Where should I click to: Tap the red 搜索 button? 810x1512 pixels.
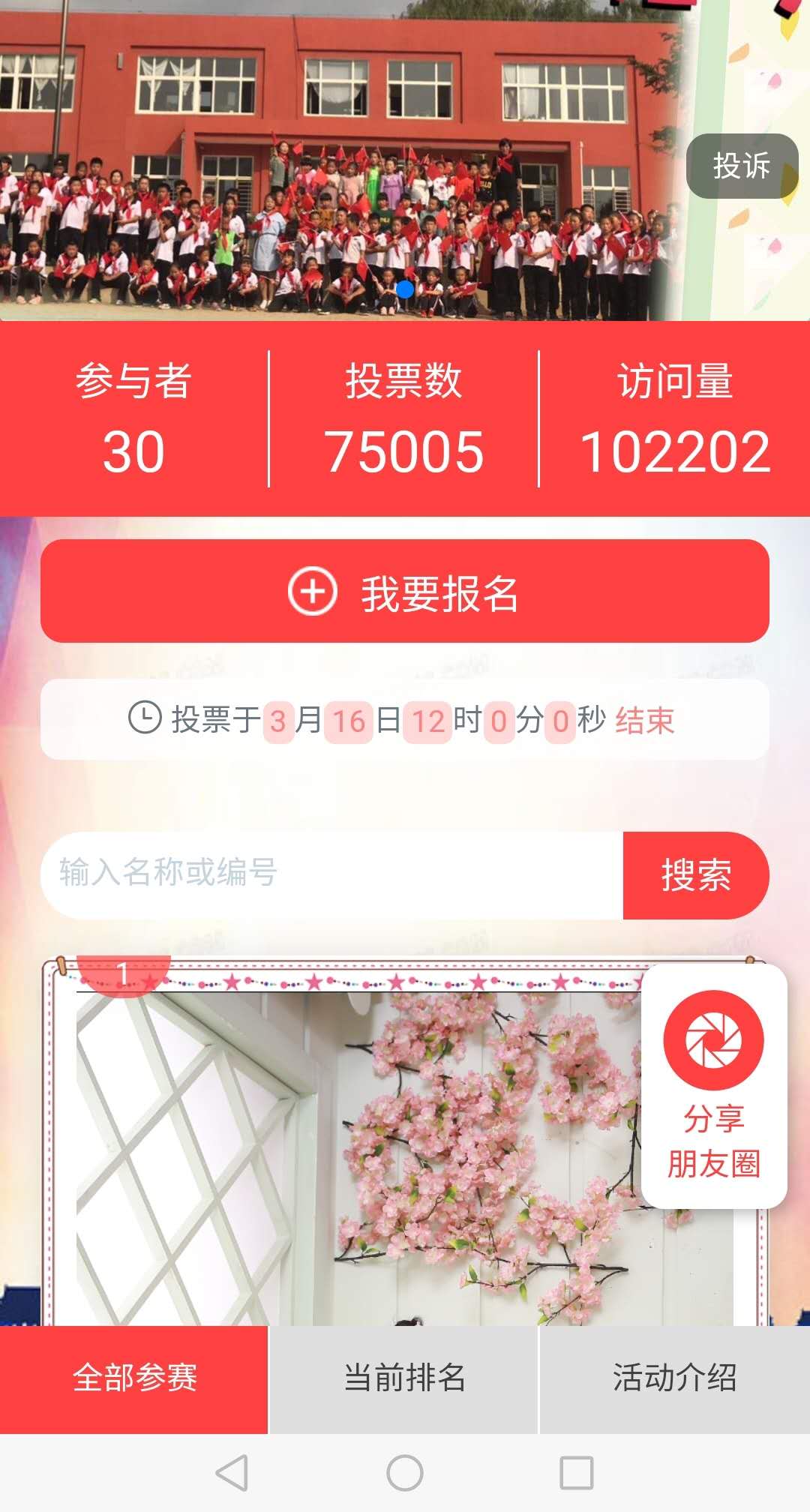pyautogui.click(x=696, y=874)
